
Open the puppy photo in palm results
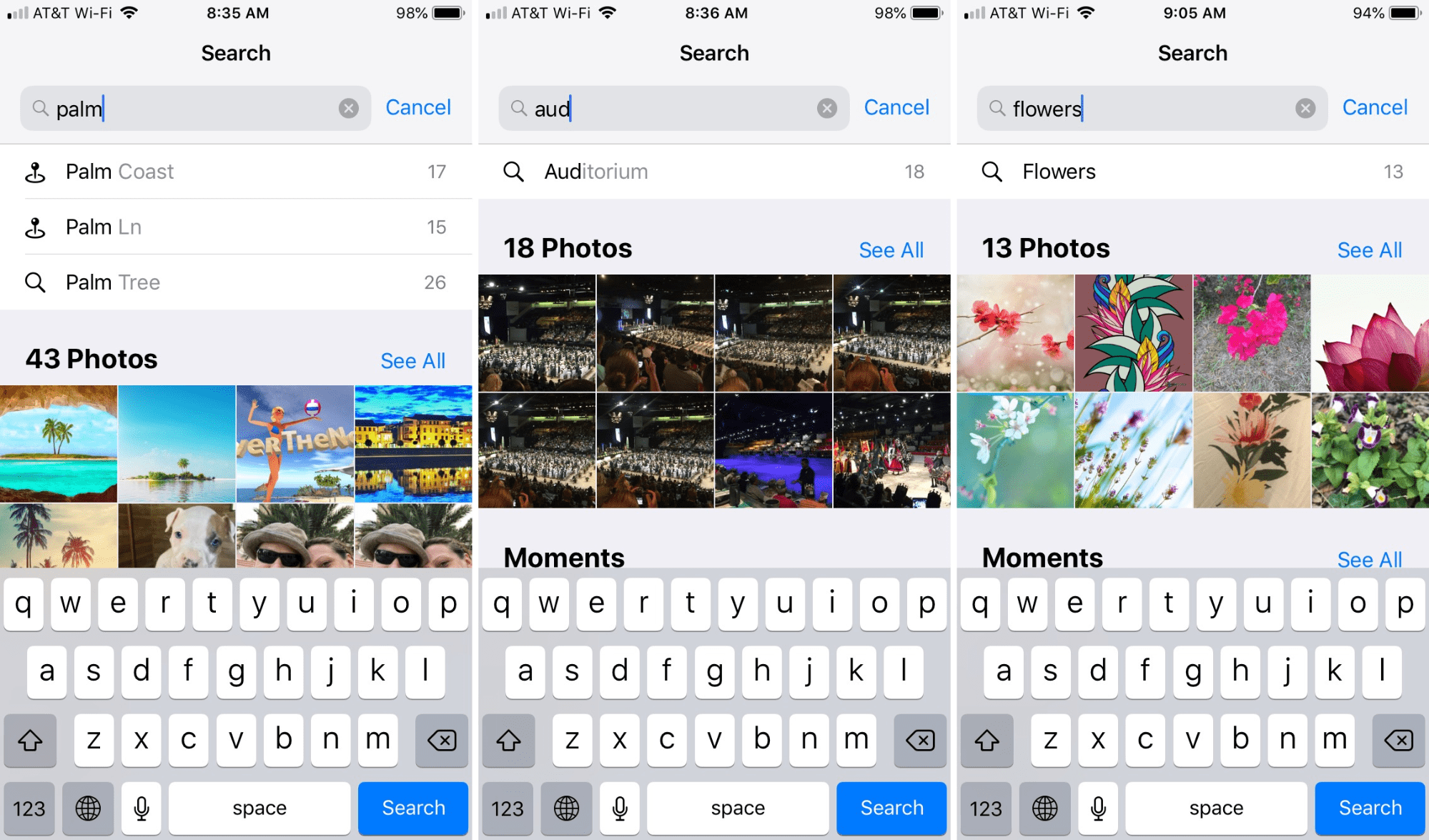(x=177, y=536)
